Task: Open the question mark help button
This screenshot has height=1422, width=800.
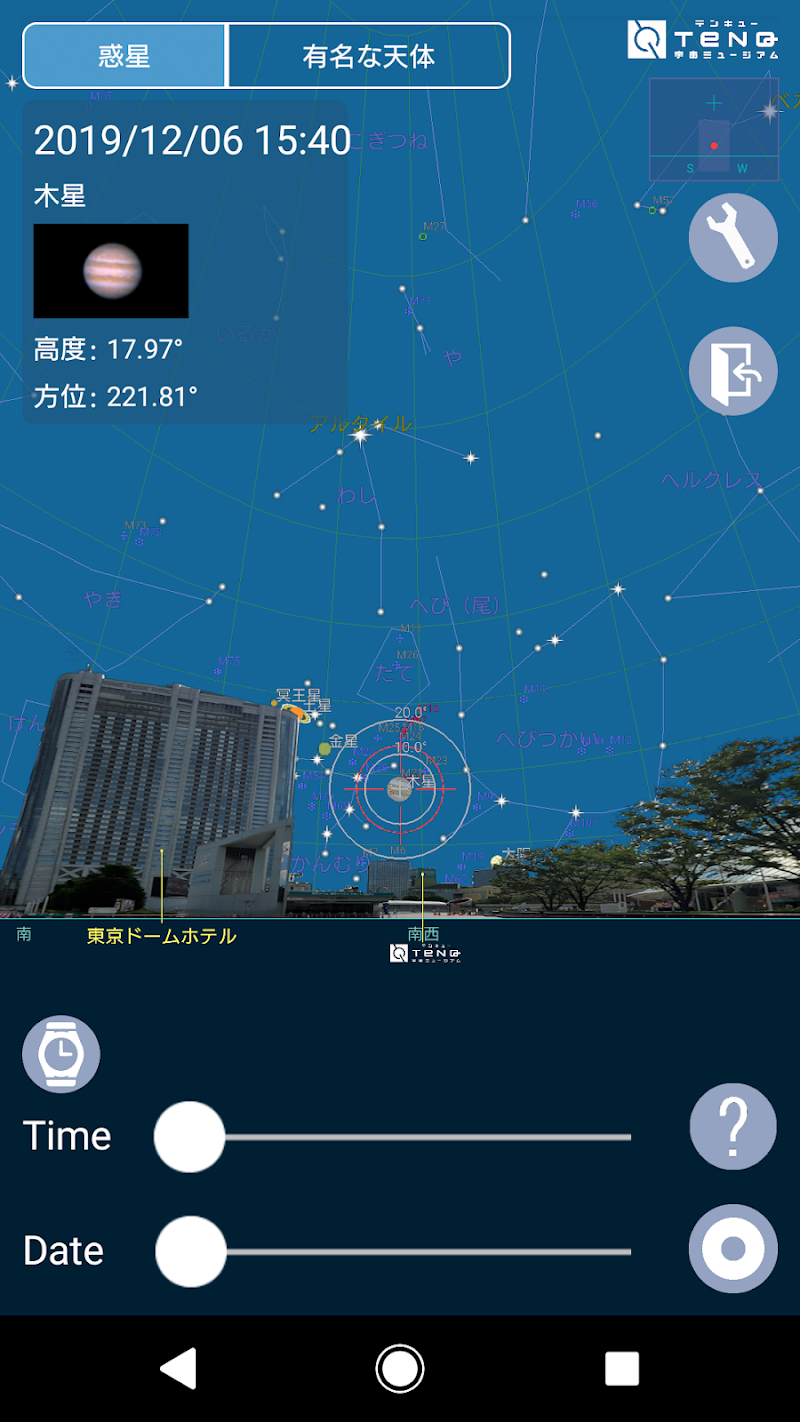Action: (x=733, y=1126)
